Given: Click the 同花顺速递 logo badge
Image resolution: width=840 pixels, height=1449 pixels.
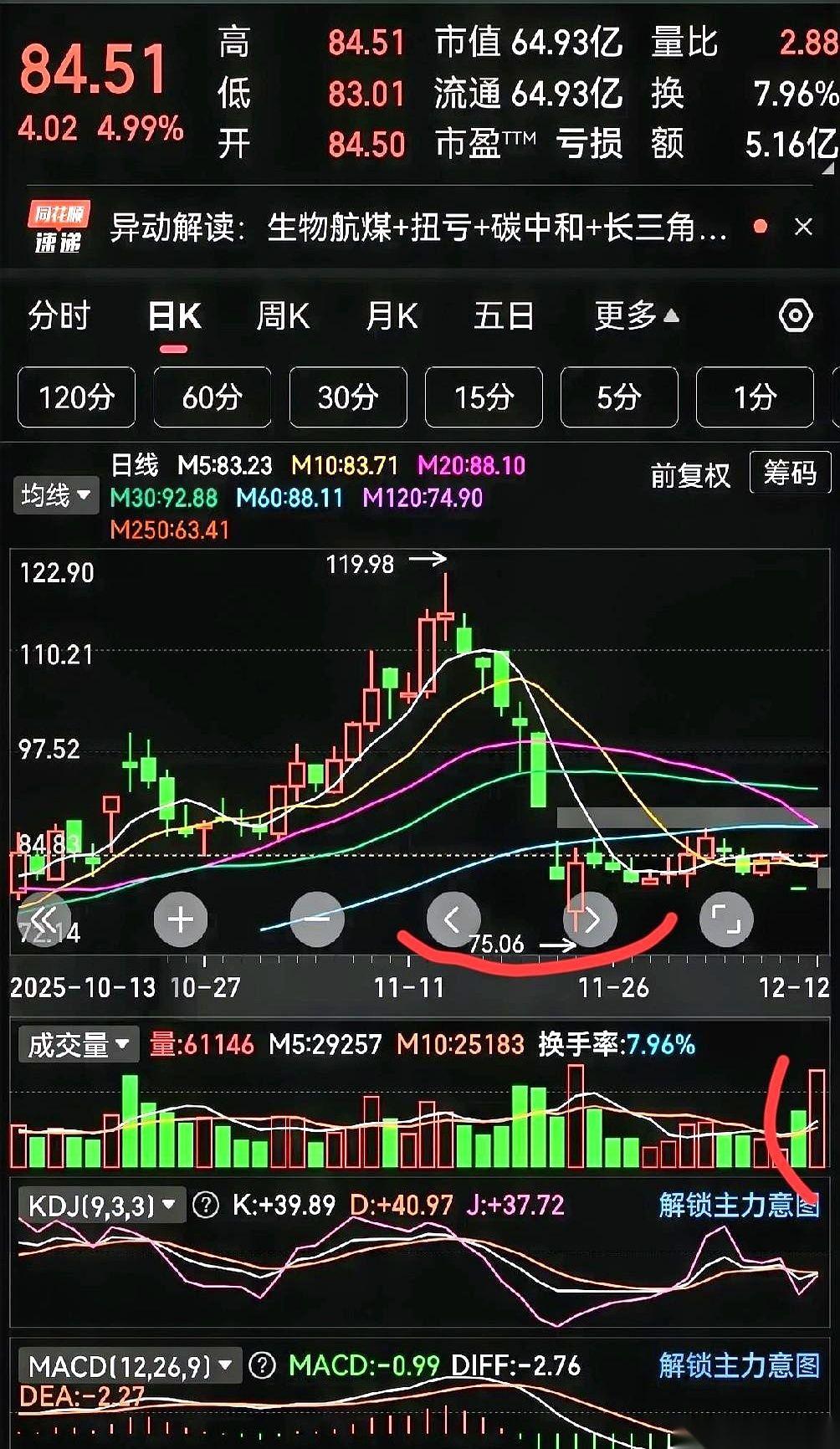Looking at the screenshot, I should 60,226.
